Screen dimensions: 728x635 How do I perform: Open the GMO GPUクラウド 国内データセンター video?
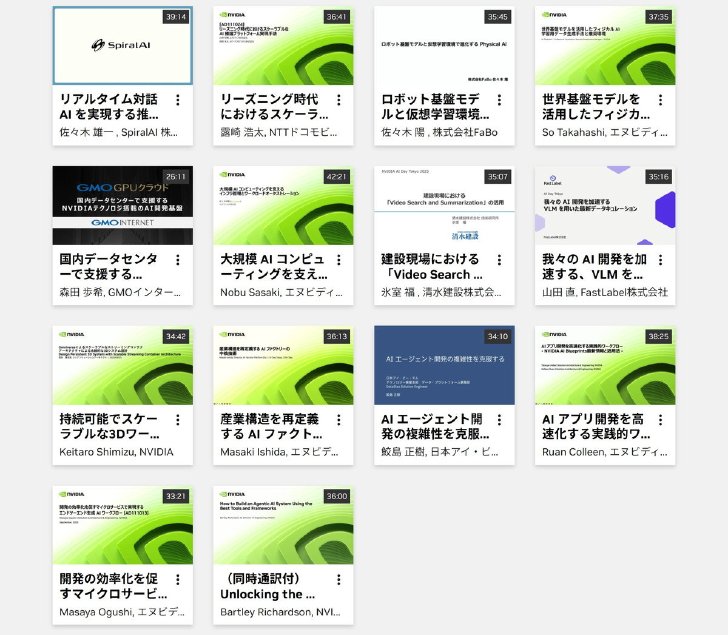[x=123, y=205]
